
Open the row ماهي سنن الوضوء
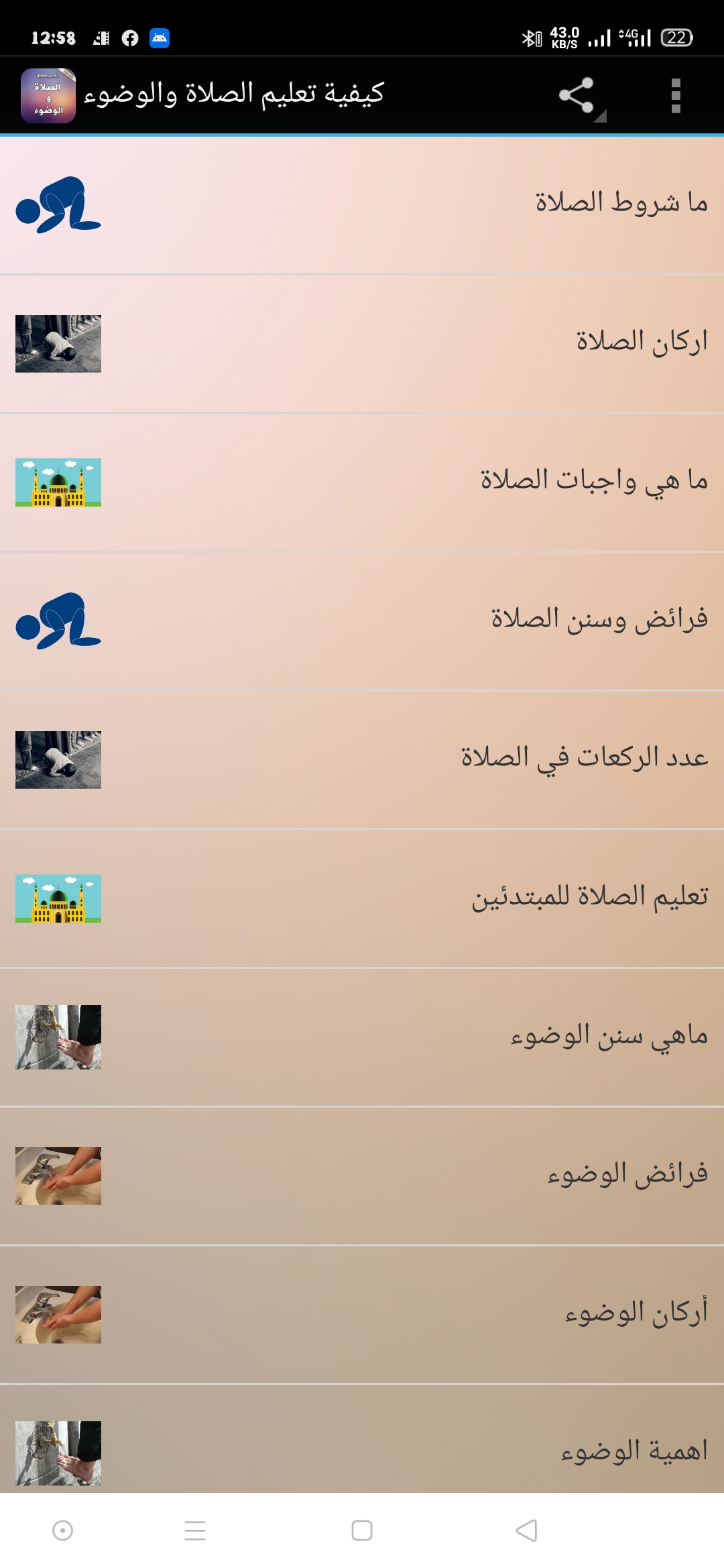pos(362,1037)
